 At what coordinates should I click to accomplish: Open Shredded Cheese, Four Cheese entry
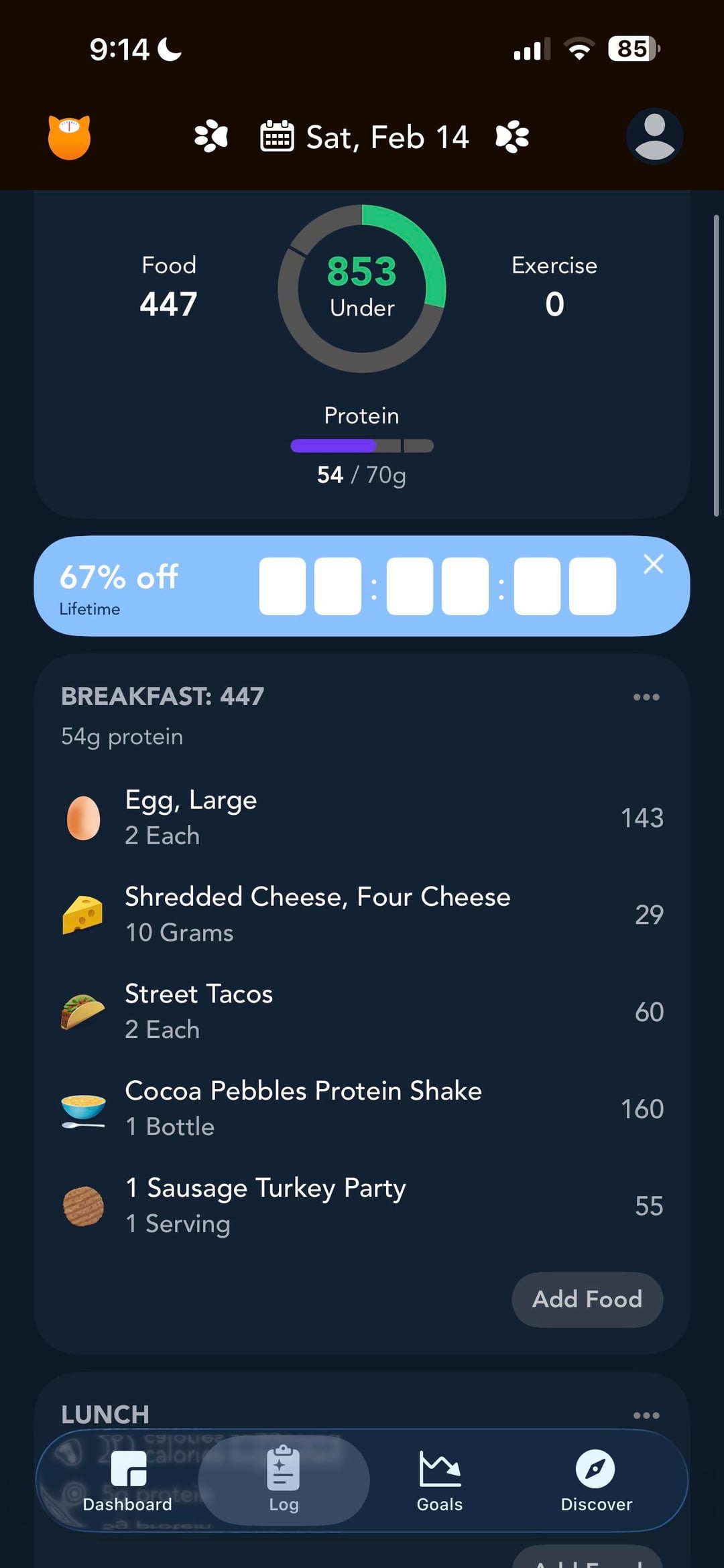coord(362,915)
